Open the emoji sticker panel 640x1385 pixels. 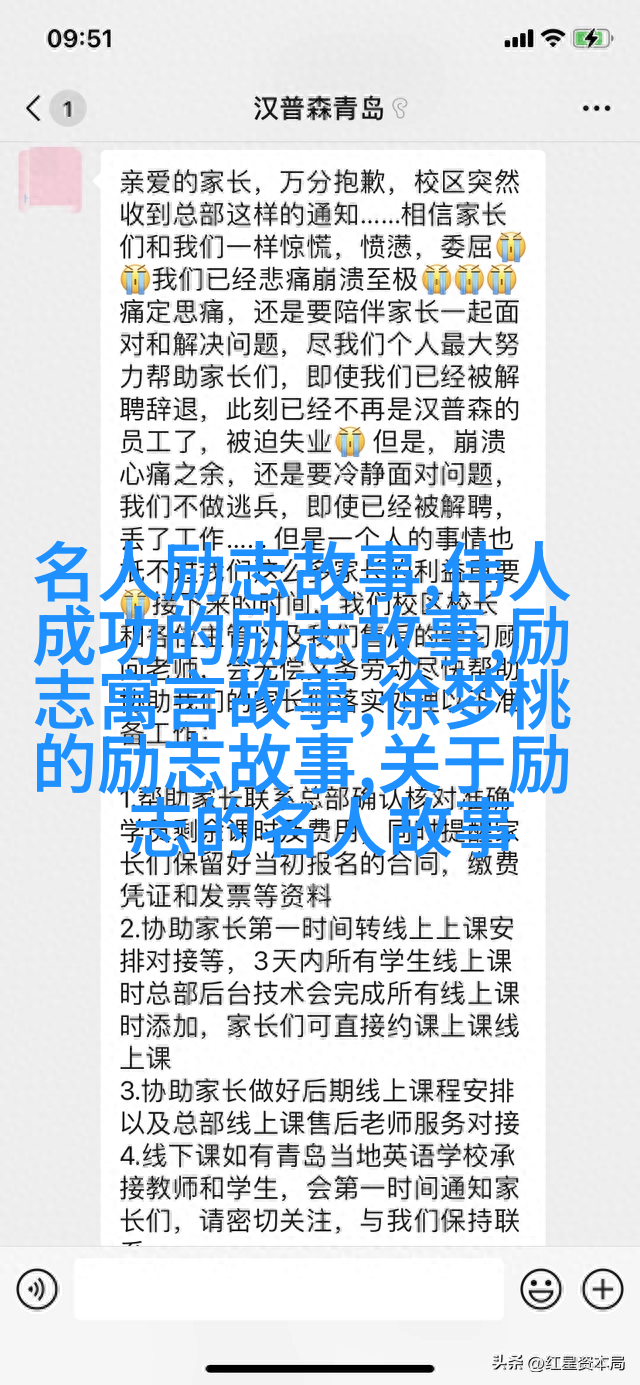click(x=541, y=1289)
